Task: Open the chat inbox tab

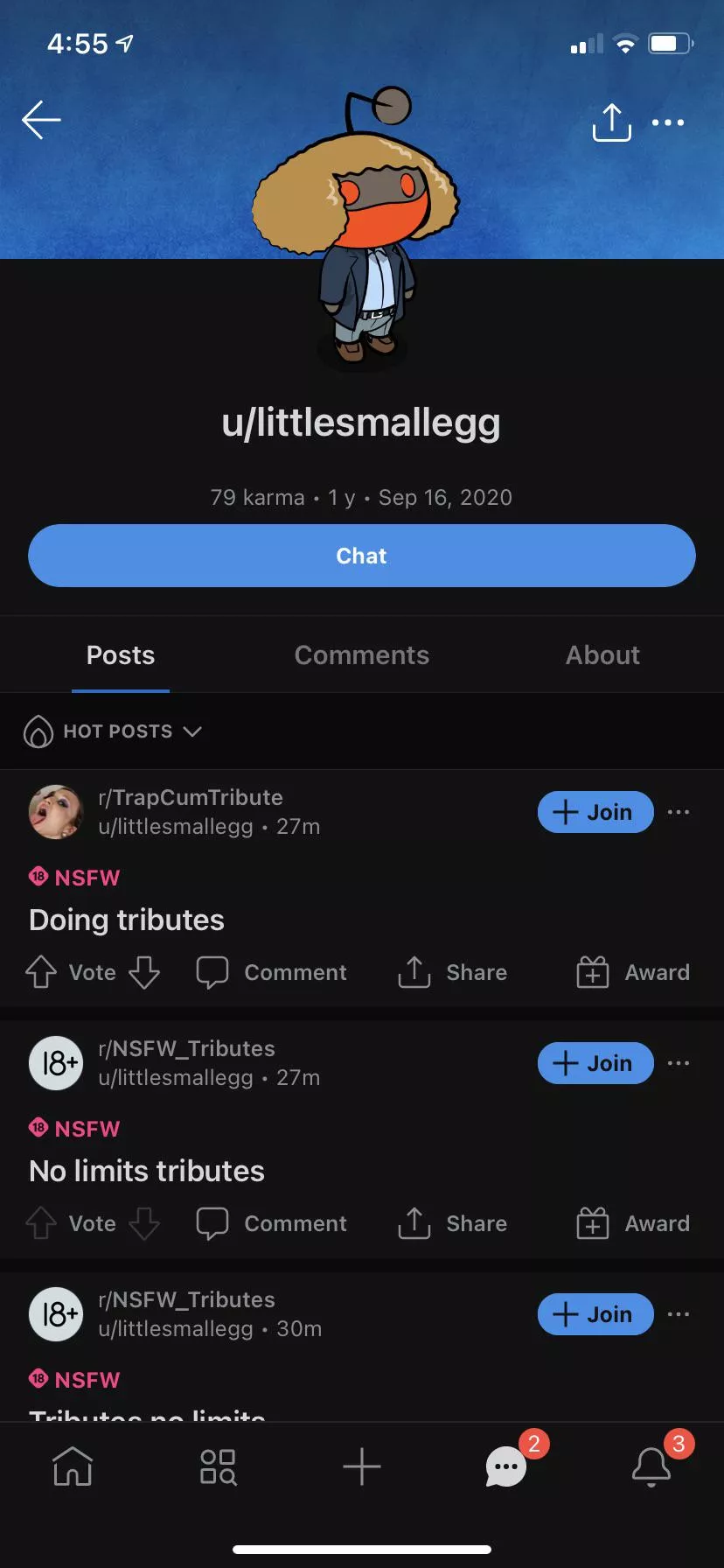Action: 506,1466
